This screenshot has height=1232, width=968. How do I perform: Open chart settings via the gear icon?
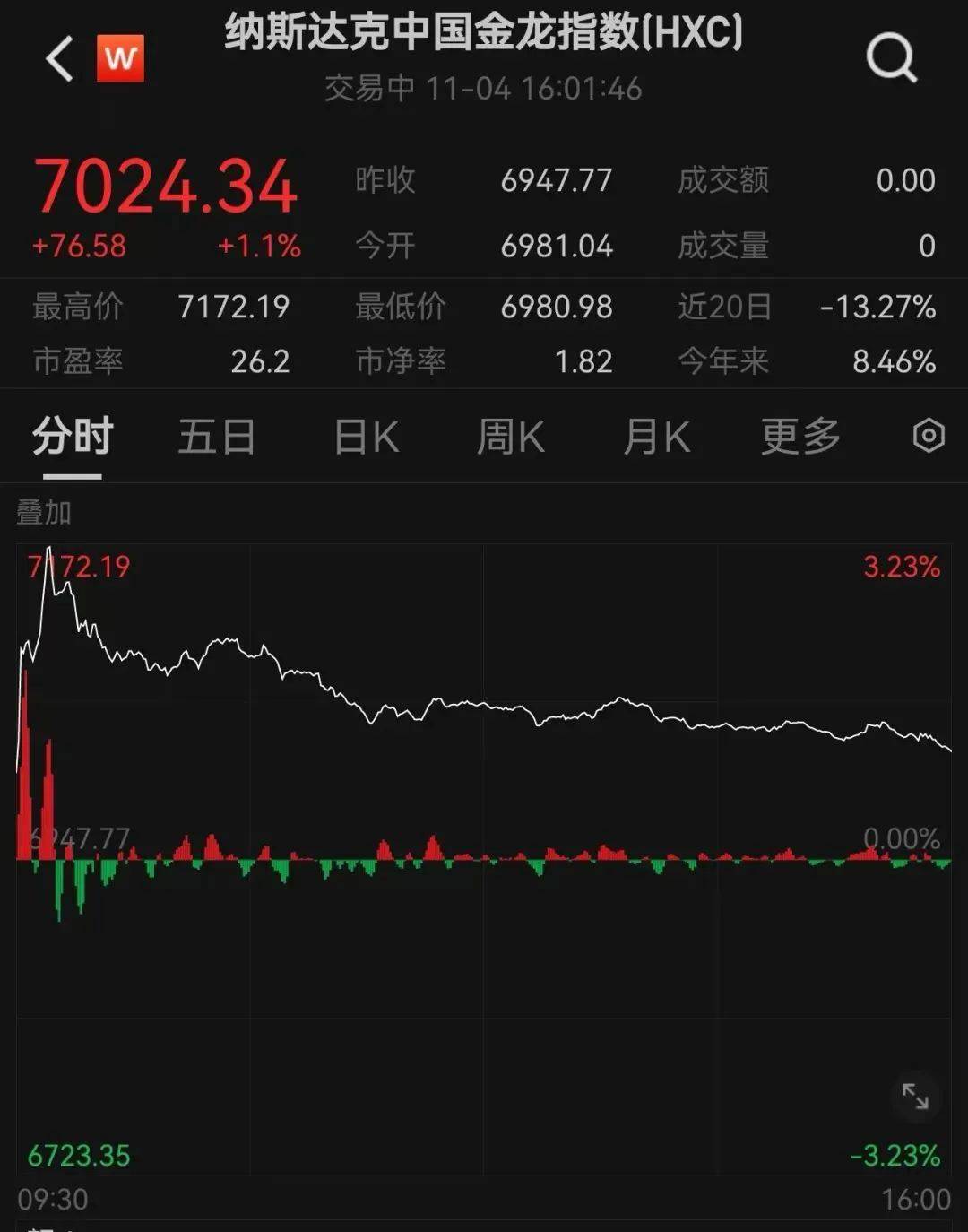pyautogui.click(x=927, y=437)
